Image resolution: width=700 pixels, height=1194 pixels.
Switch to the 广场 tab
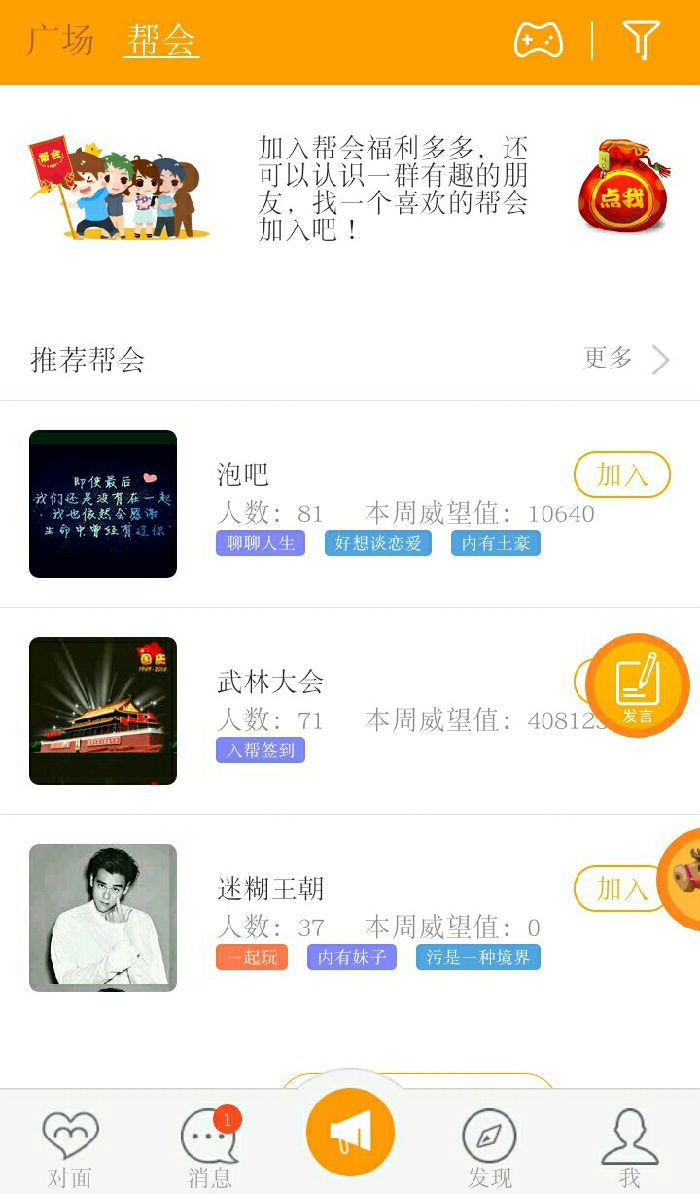60,41
